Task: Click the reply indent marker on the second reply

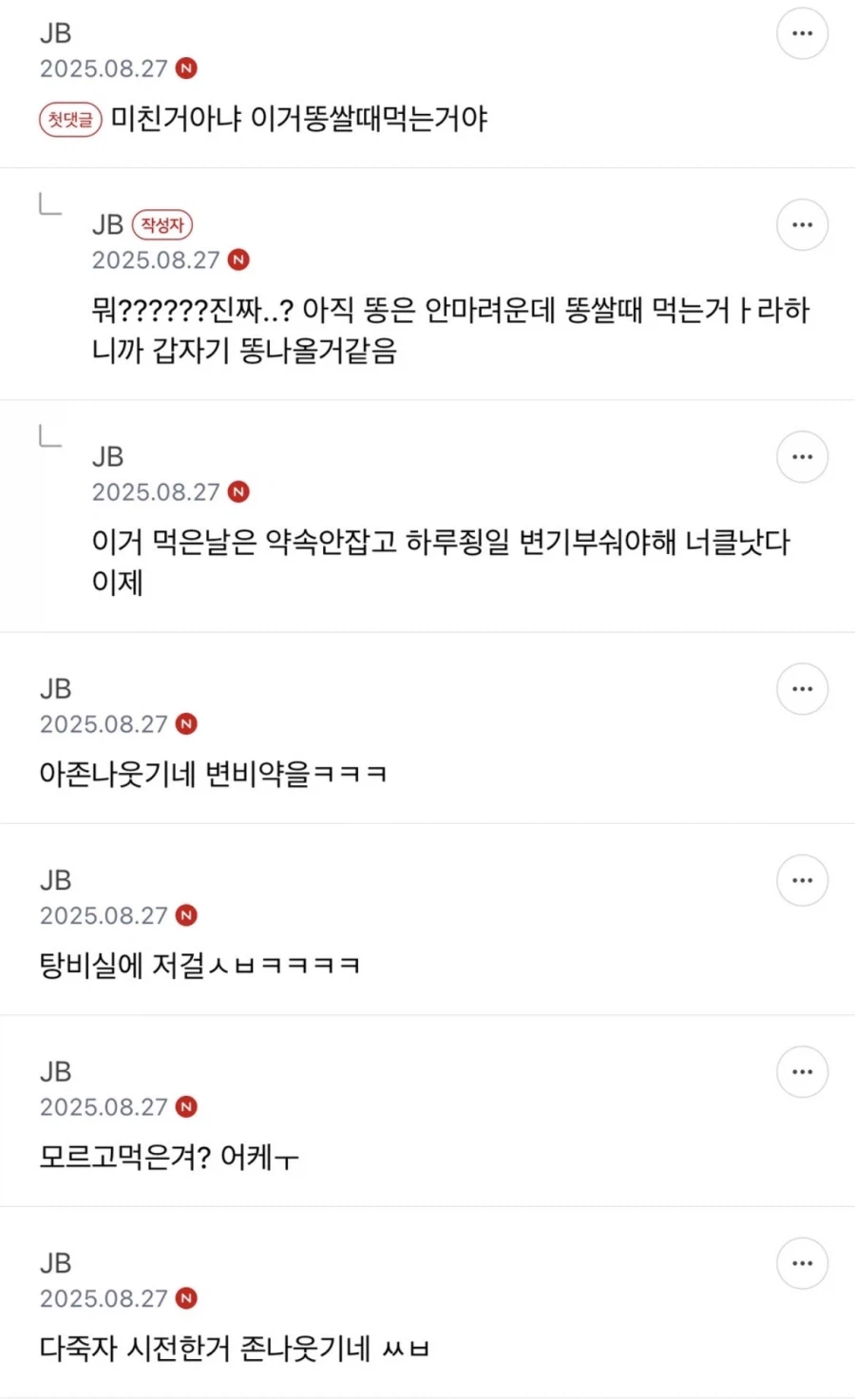Action: pyautogui.click(x=50, y=437)
